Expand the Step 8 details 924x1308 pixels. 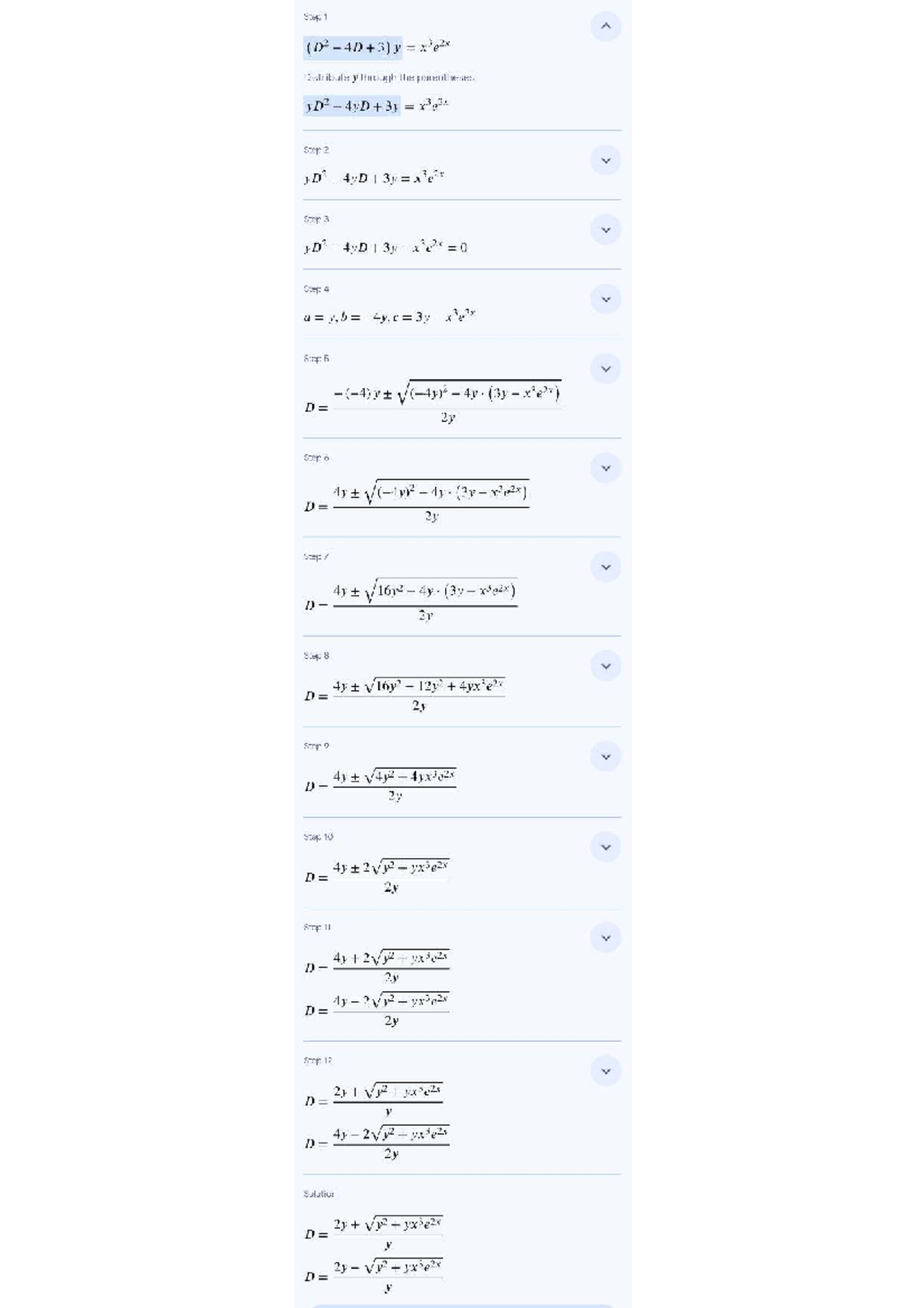[x=605, y=666]
